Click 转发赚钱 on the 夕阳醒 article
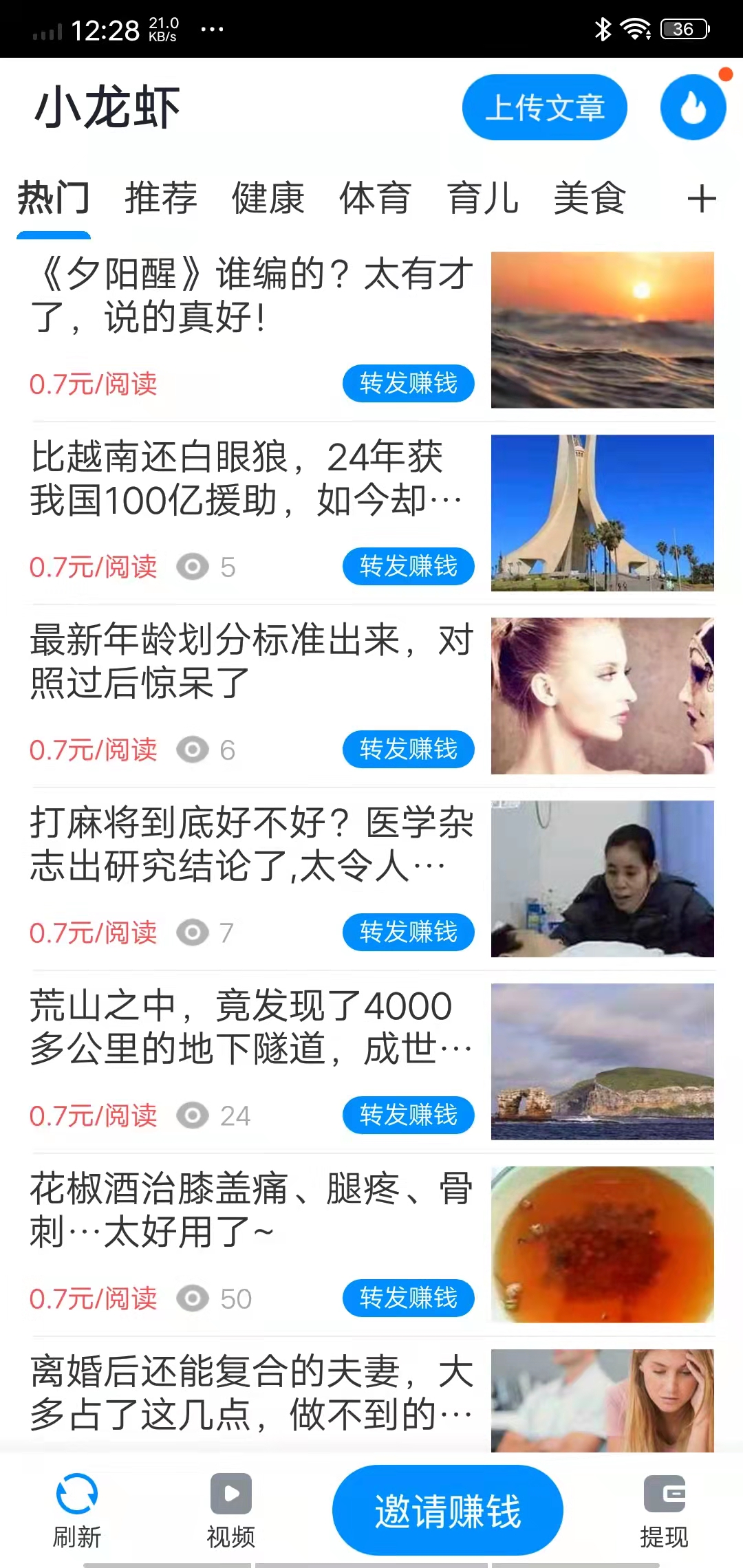743x1568 pixels. [407, 383]
